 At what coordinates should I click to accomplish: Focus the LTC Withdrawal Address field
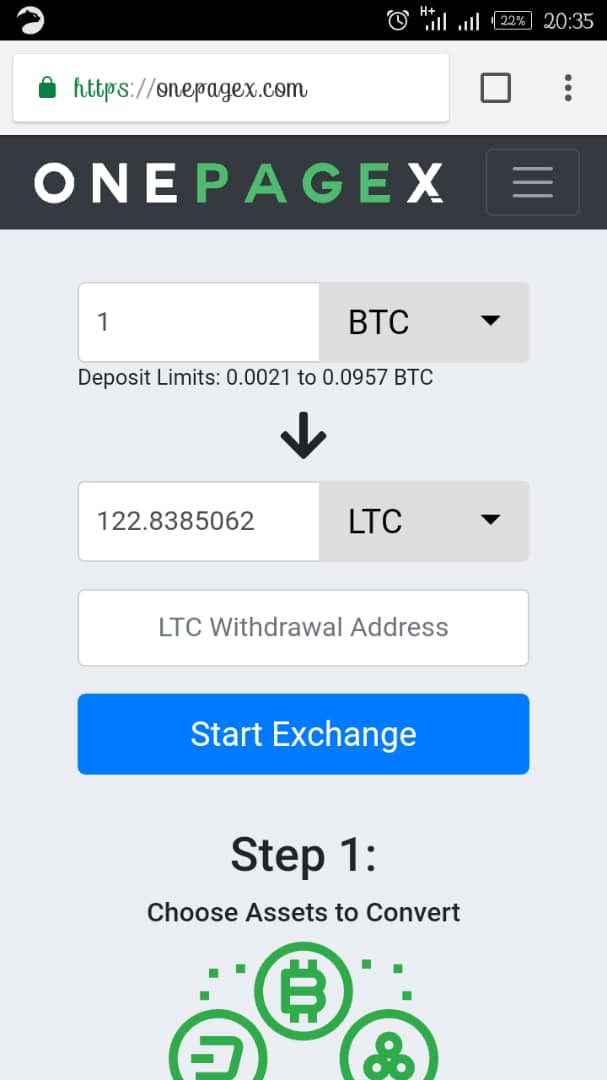pyautogui.click(x=303, y=628)
